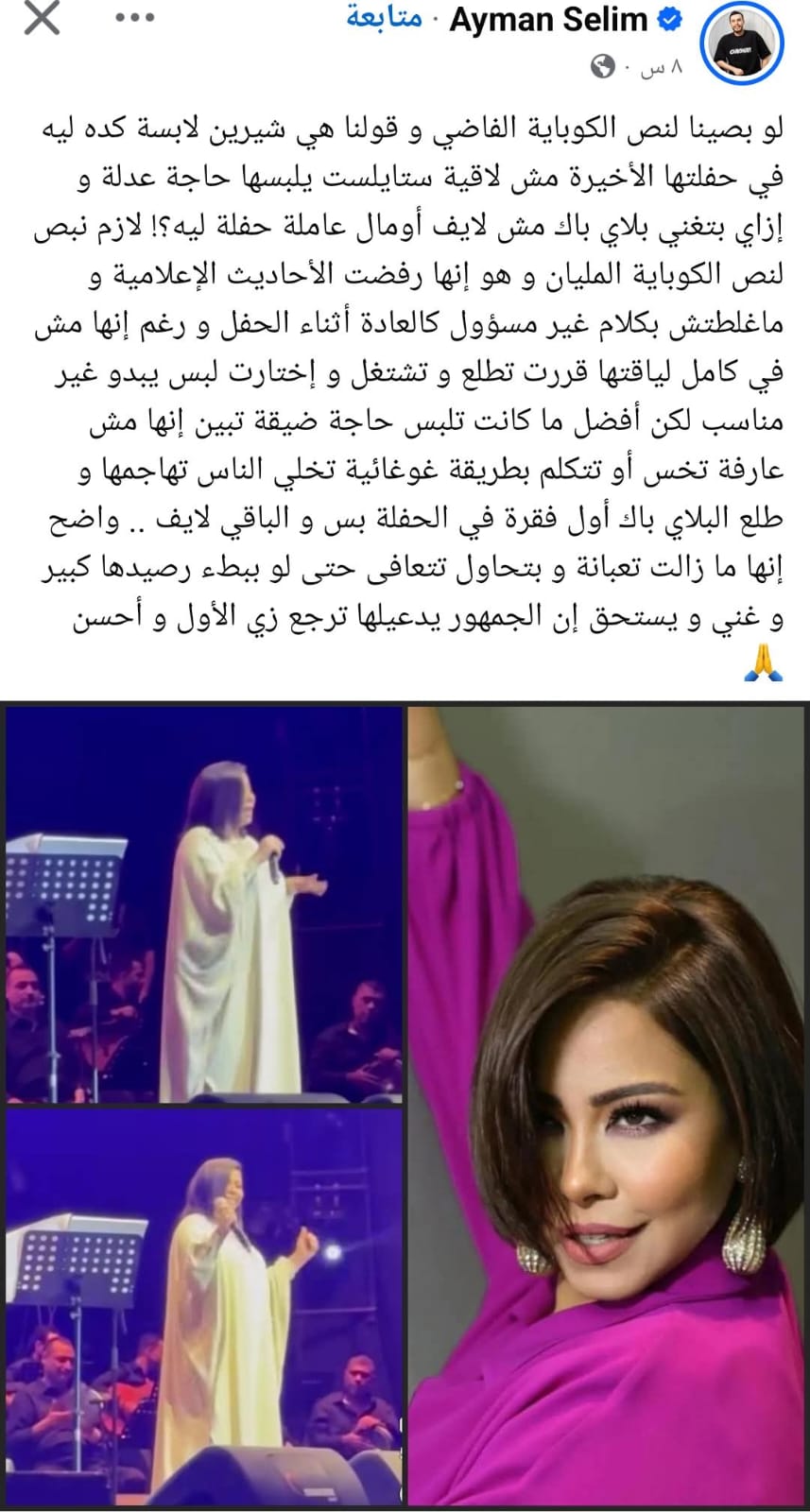Open the large portrait photo in pink
Screen dimensions: 810x1512
tap(608, 1106)
